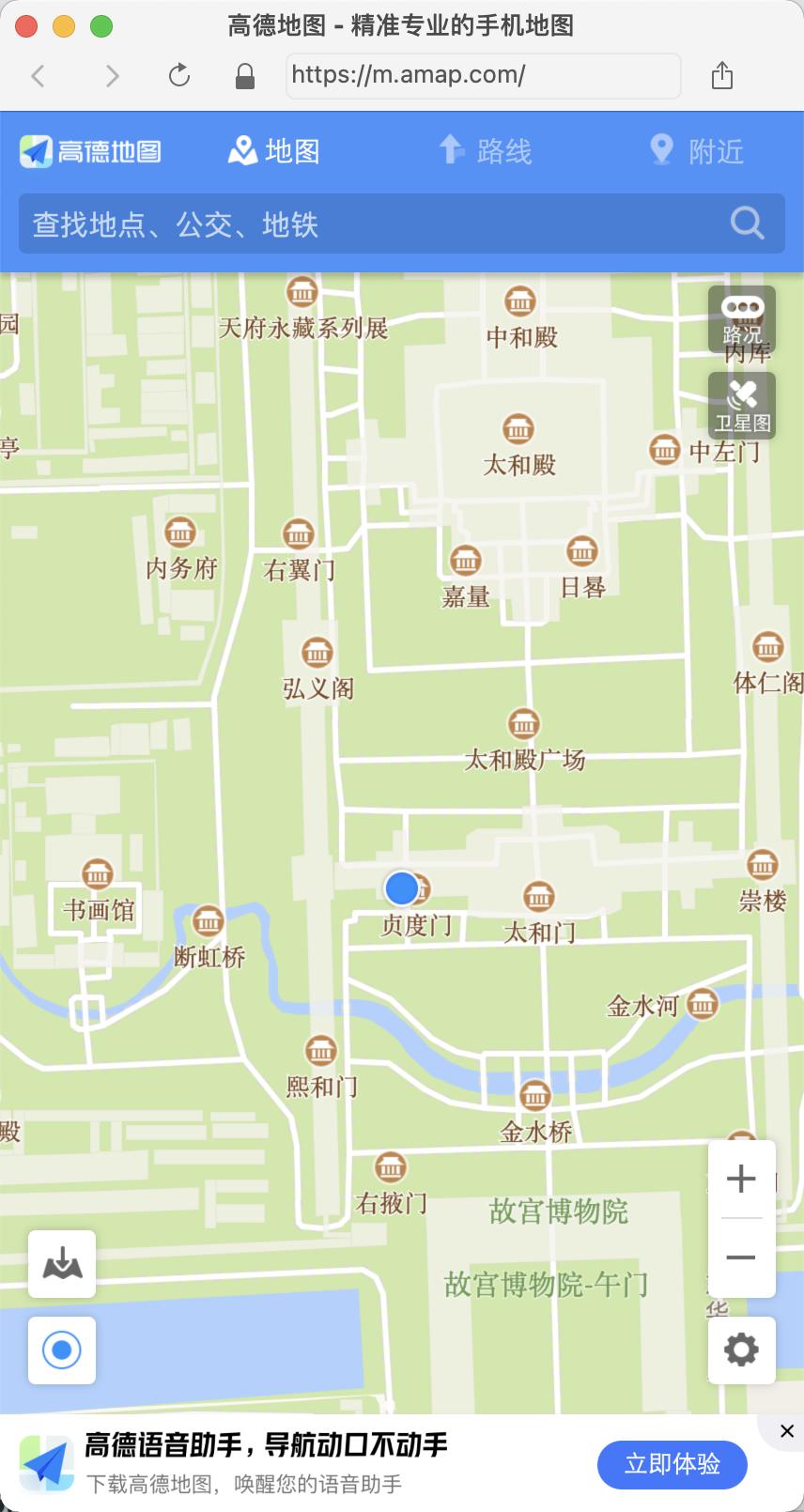Click the browser share icon
The height and width of the screenshot is (1512, 804).
(721, 75)
